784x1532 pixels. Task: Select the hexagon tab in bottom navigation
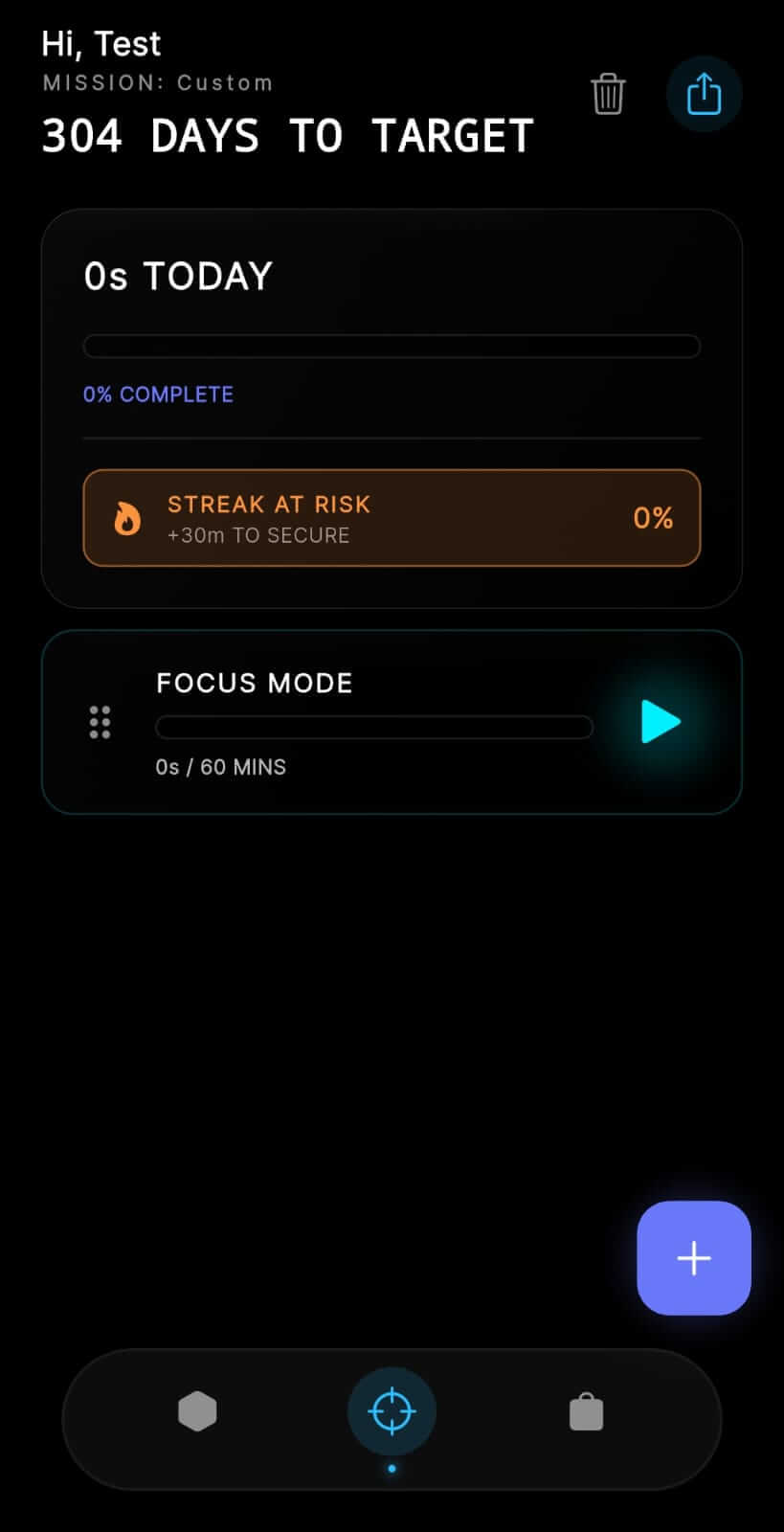click(x=198, y=1410)
